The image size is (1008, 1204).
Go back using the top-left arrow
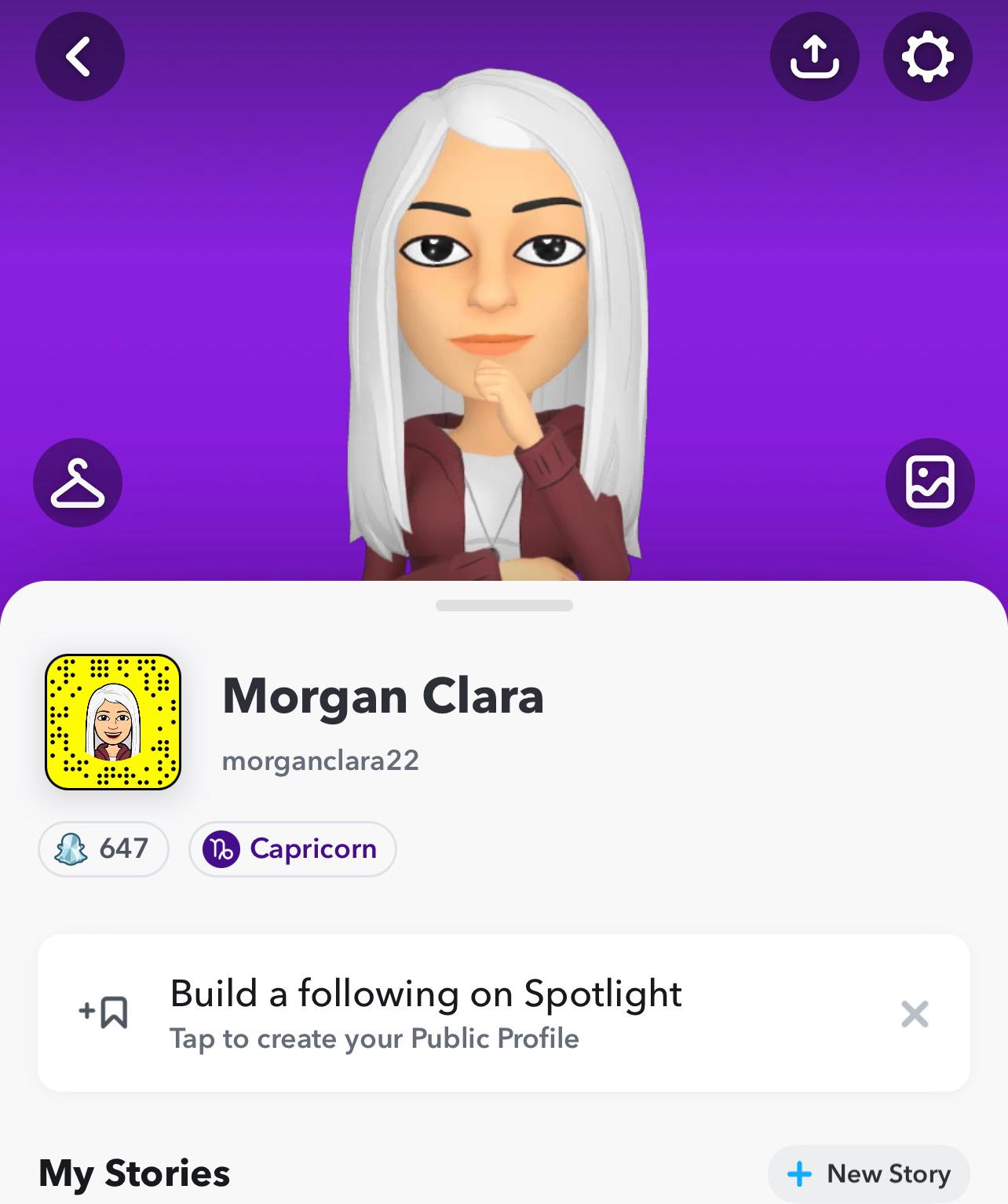coord(79,57)
